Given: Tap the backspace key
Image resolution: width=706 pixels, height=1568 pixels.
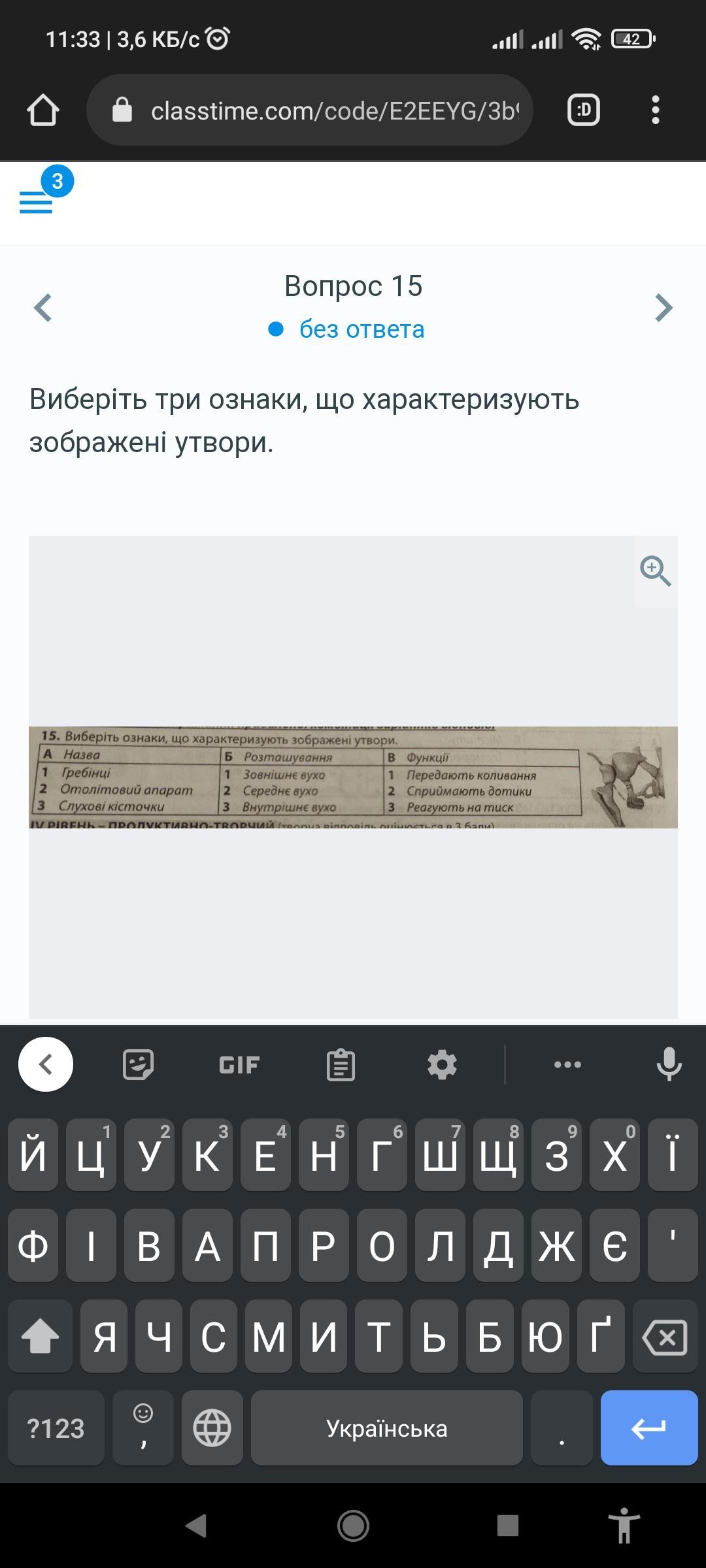Looking at the screenshot, I should point(665,1337).
